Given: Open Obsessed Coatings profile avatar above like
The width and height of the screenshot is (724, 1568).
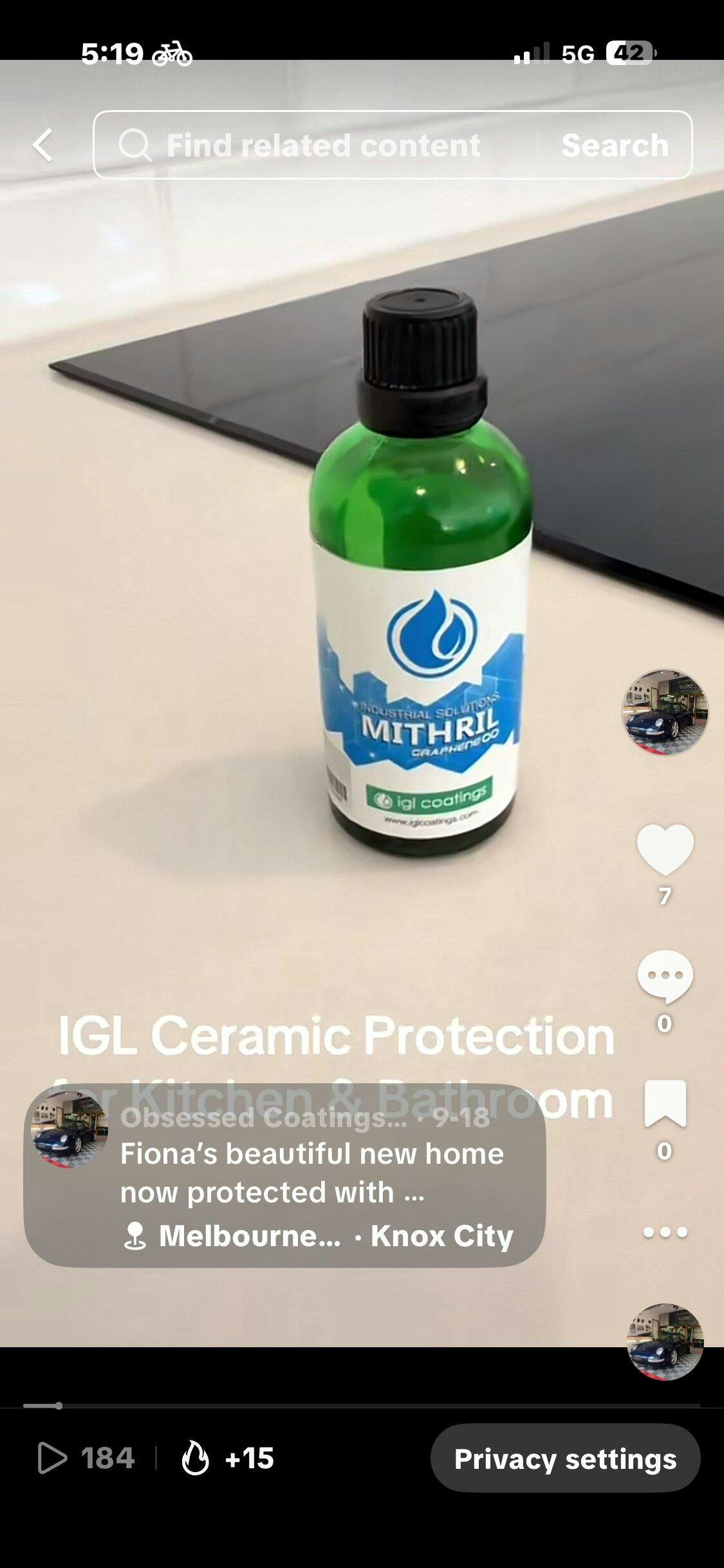Looking at the screenshot, I should [664, 712].
